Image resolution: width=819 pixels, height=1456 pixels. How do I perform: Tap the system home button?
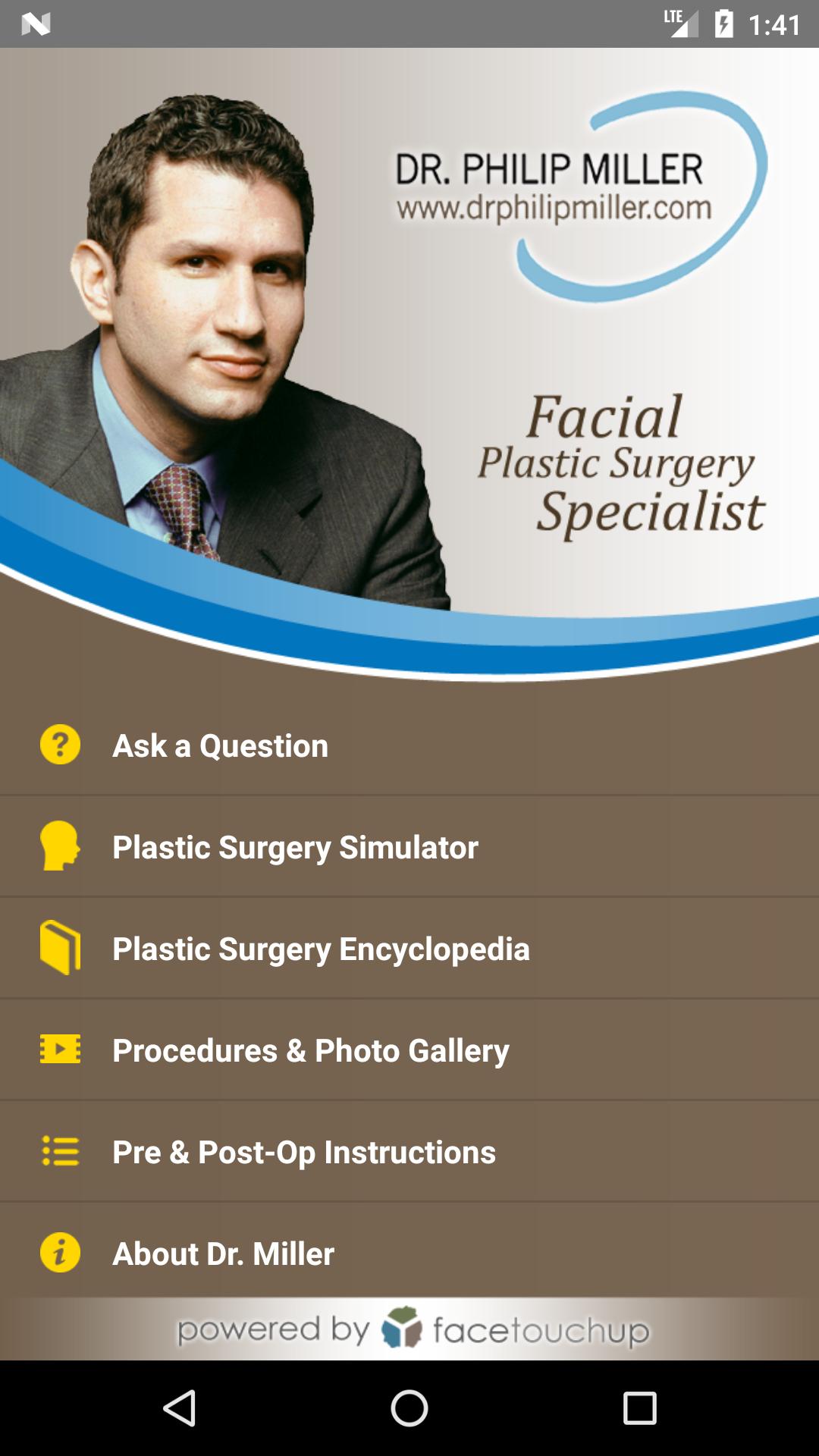409,1408
